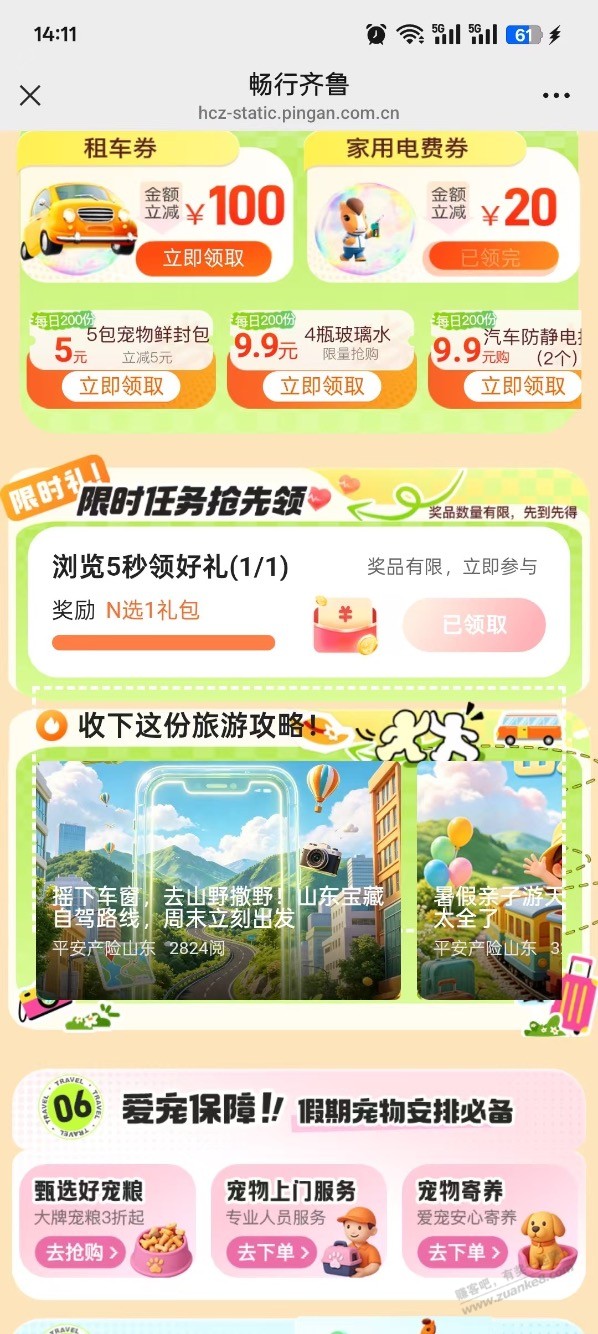Viewport: 598px width, 1334px height.
Task: Open the three-dot overflow menu
Action: coord(556,96)
